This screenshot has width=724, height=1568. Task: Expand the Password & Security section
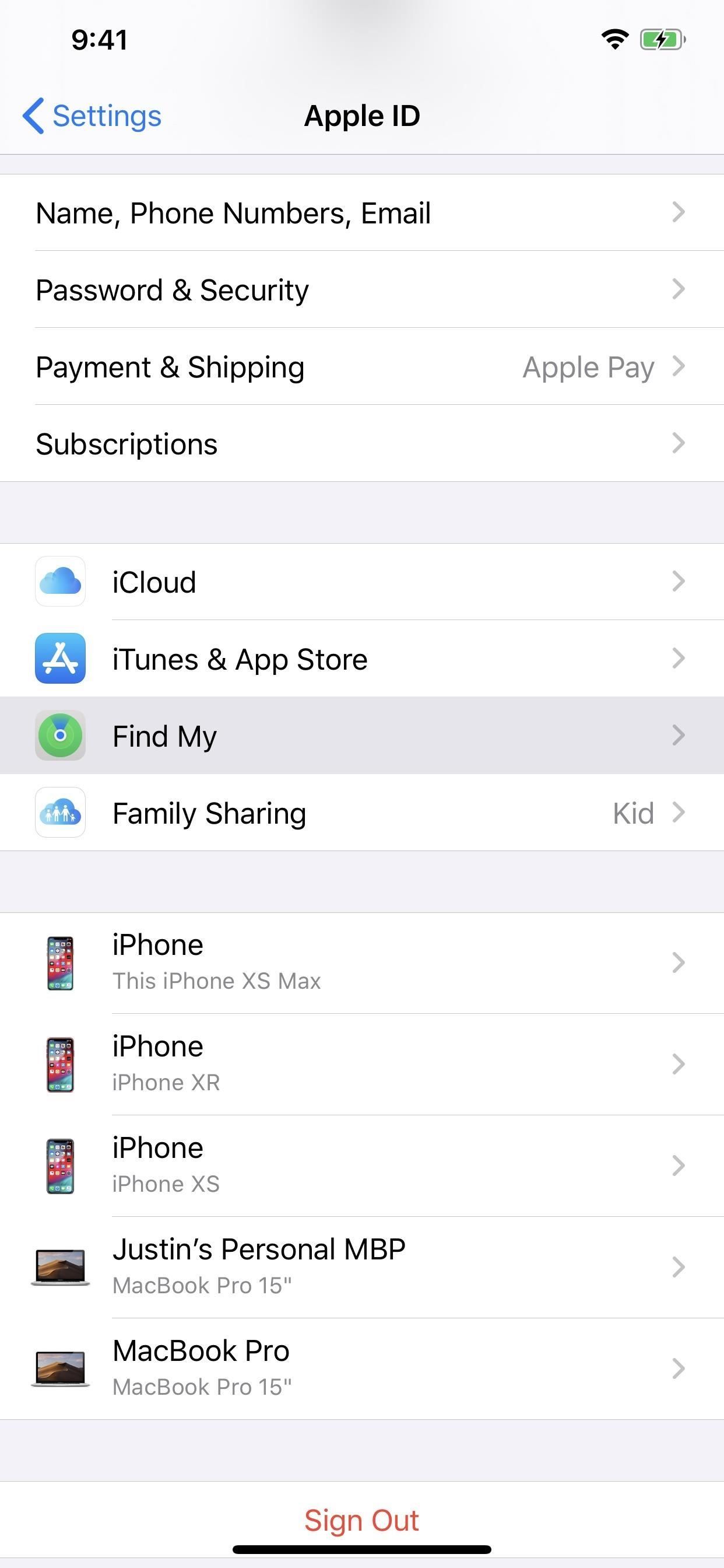click(x=362, y=290)
